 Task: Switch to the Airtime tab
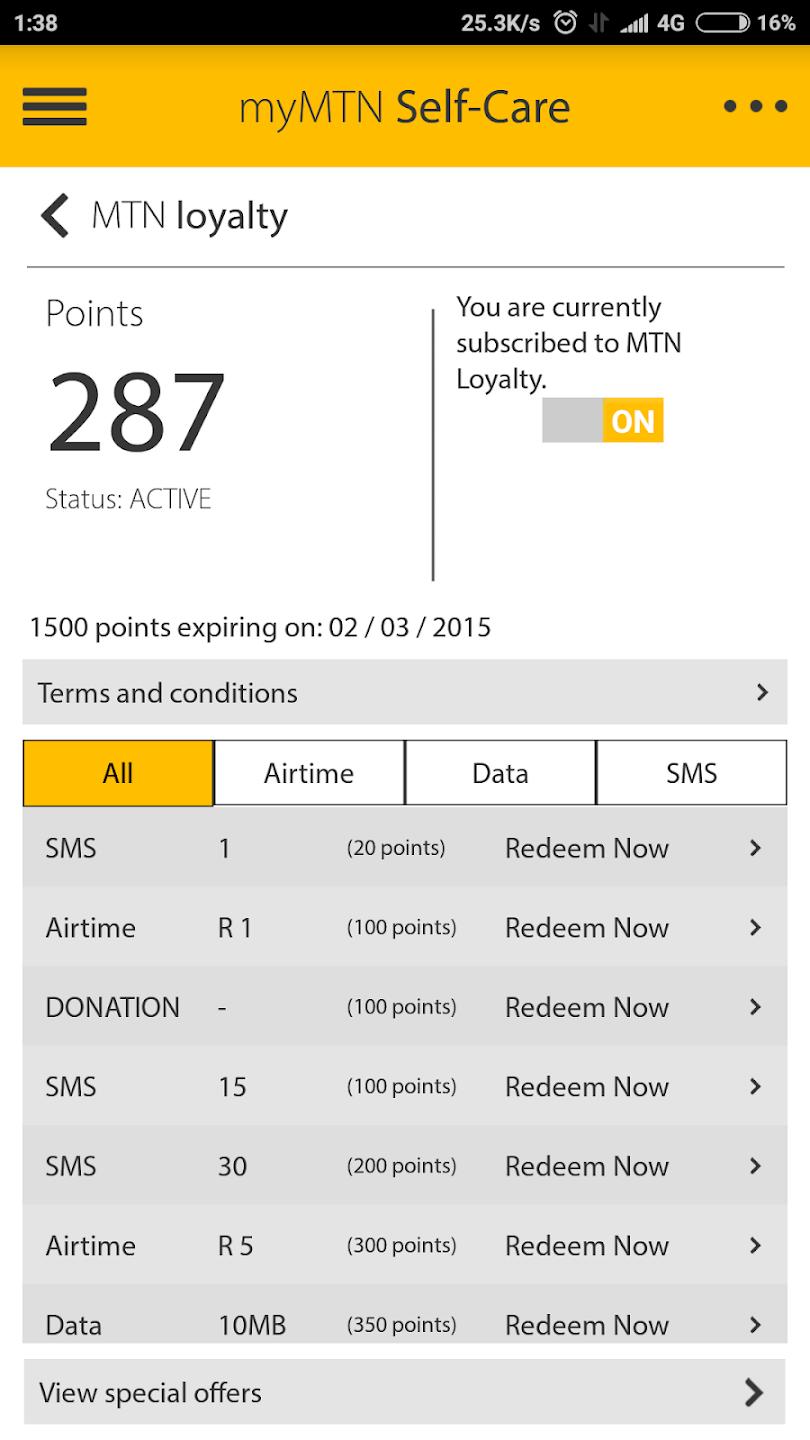click(308, 772)
